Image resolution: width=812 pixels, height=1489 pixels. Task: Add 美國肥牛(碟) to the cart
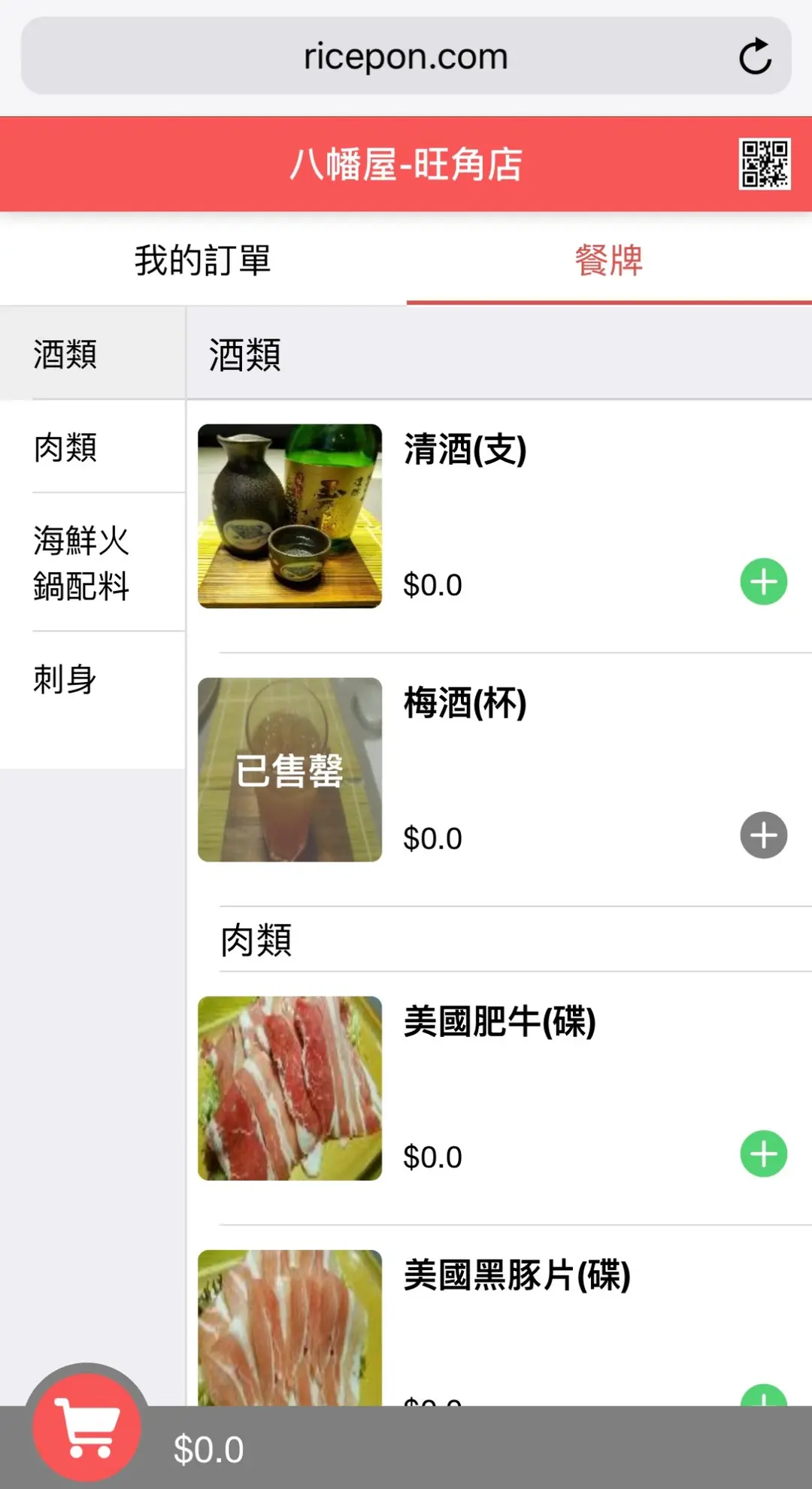[x=763, y=1154]
